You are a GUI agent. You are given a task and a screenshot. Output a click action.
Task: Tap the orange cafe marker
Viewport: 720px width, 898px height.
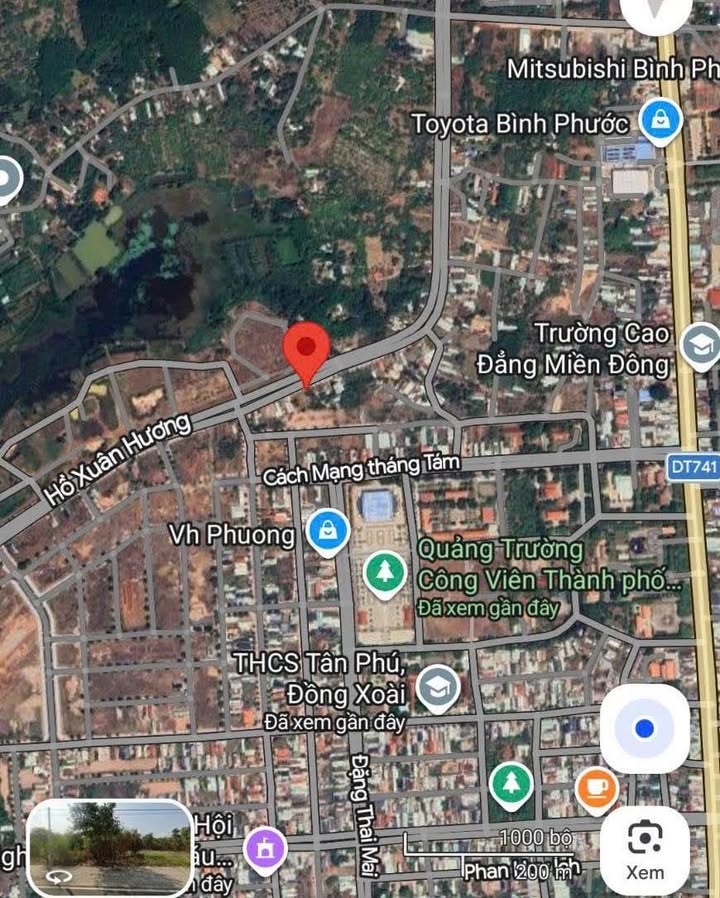(597, 790)
